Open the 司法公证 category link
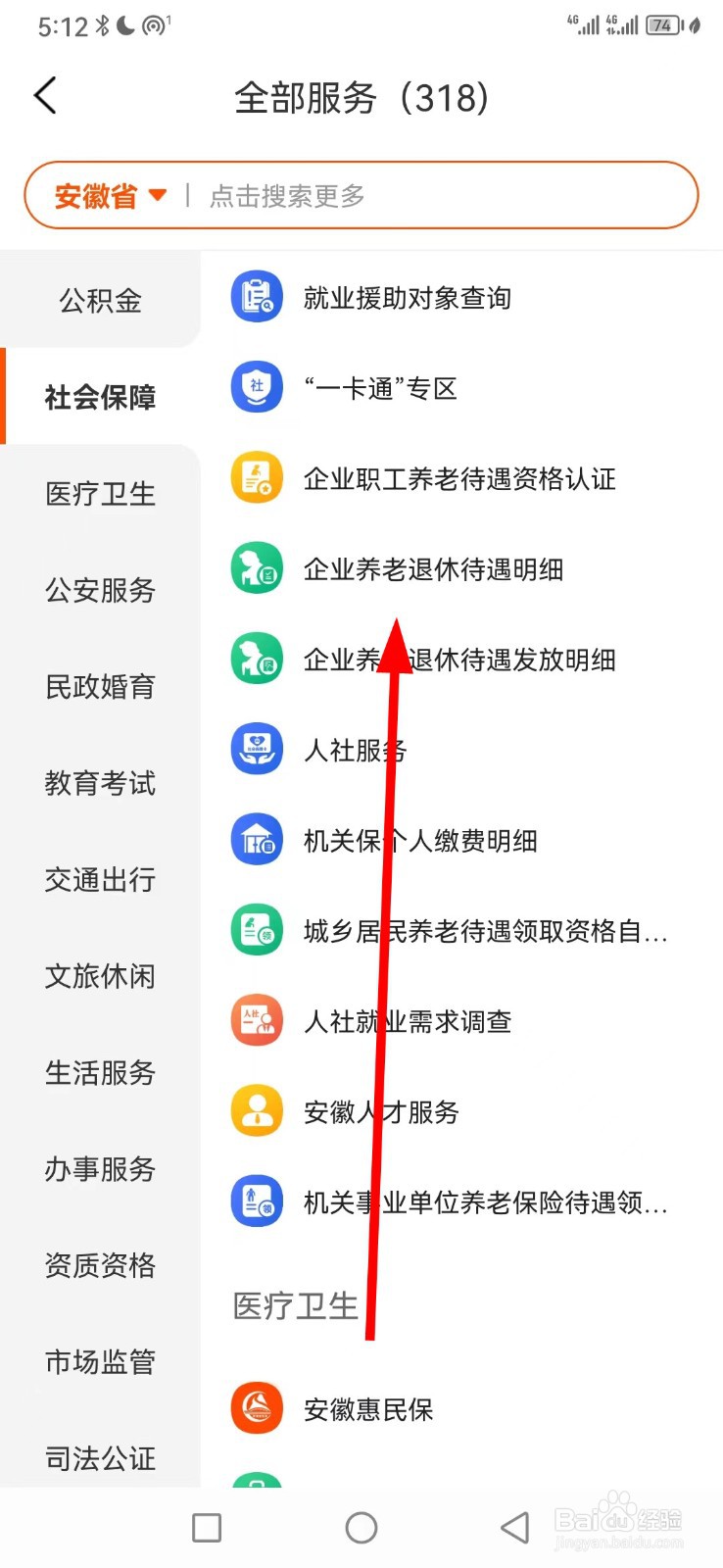 (99, 1458)
